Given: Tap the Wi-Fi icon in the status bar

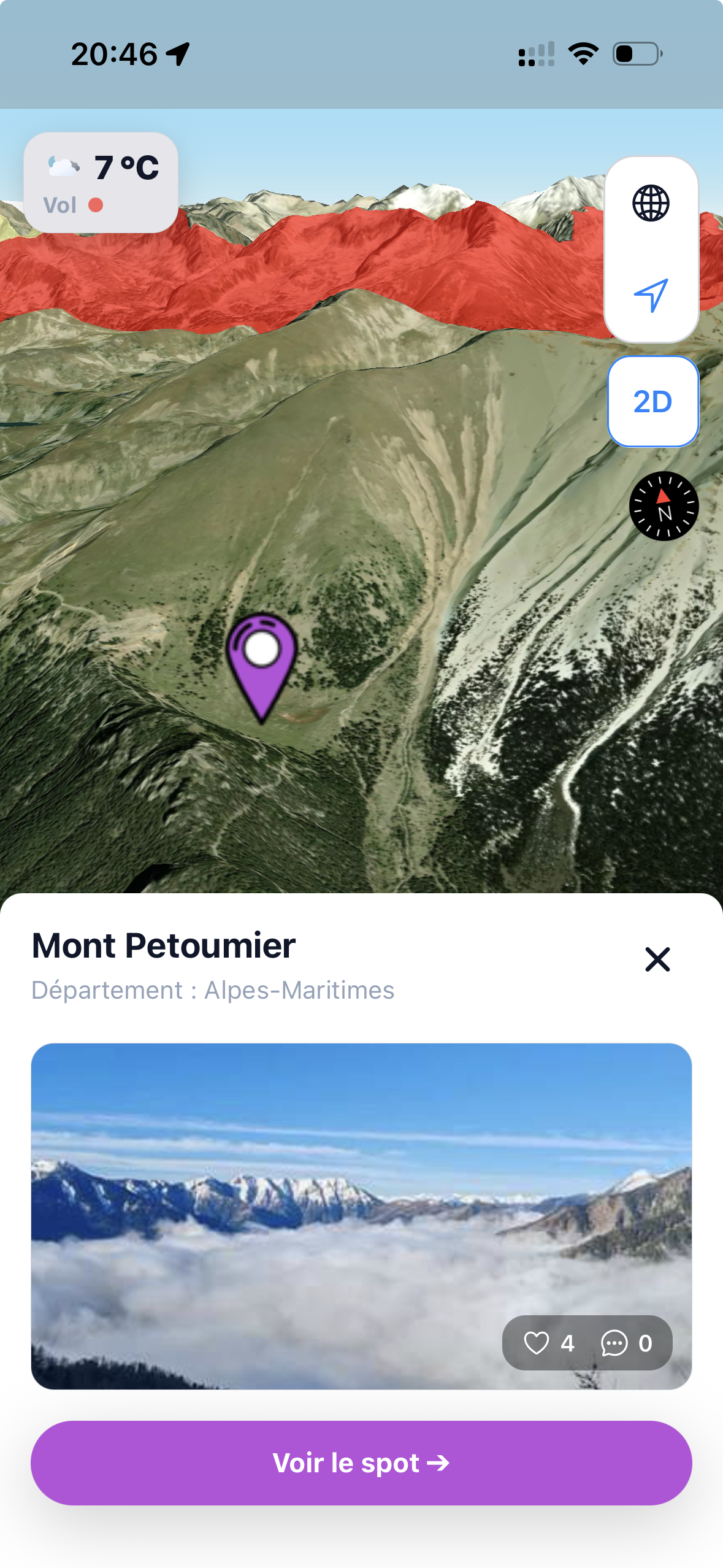Looking at the screenshot, I should tap(581, 54).
